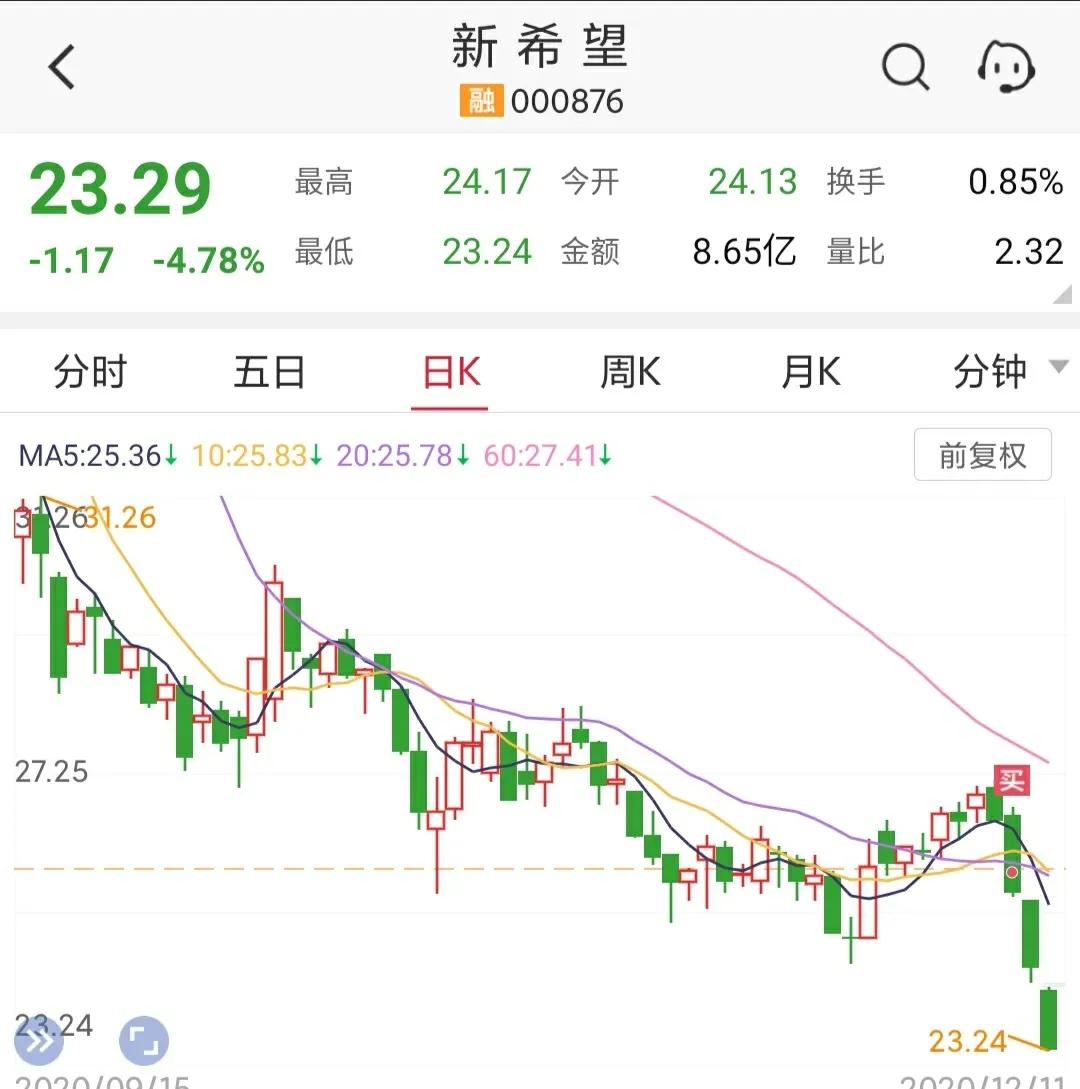Open the 五日 five-day chart
The width and height of the screenshot is (1080, 1089).
(x=270, y=371)
